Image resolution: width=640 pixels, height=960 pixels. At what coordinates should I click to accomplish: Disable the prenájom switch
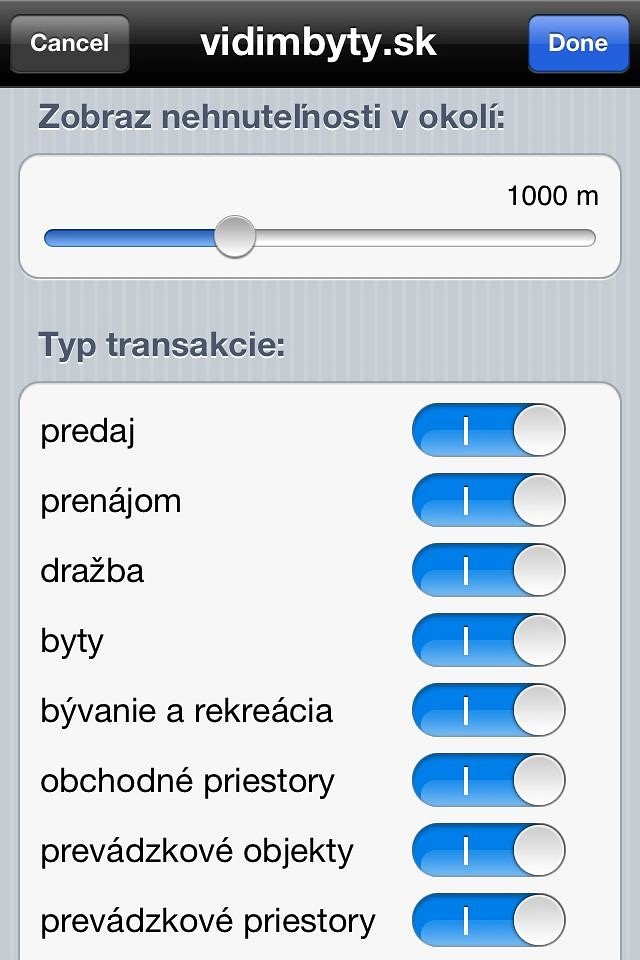[489, 501]
